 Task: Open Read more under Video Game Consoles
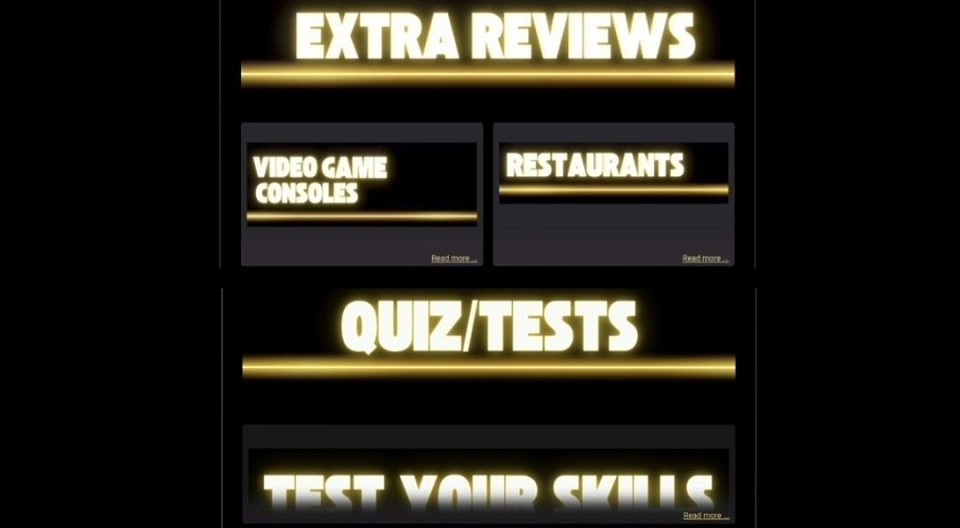coord(454,258)
